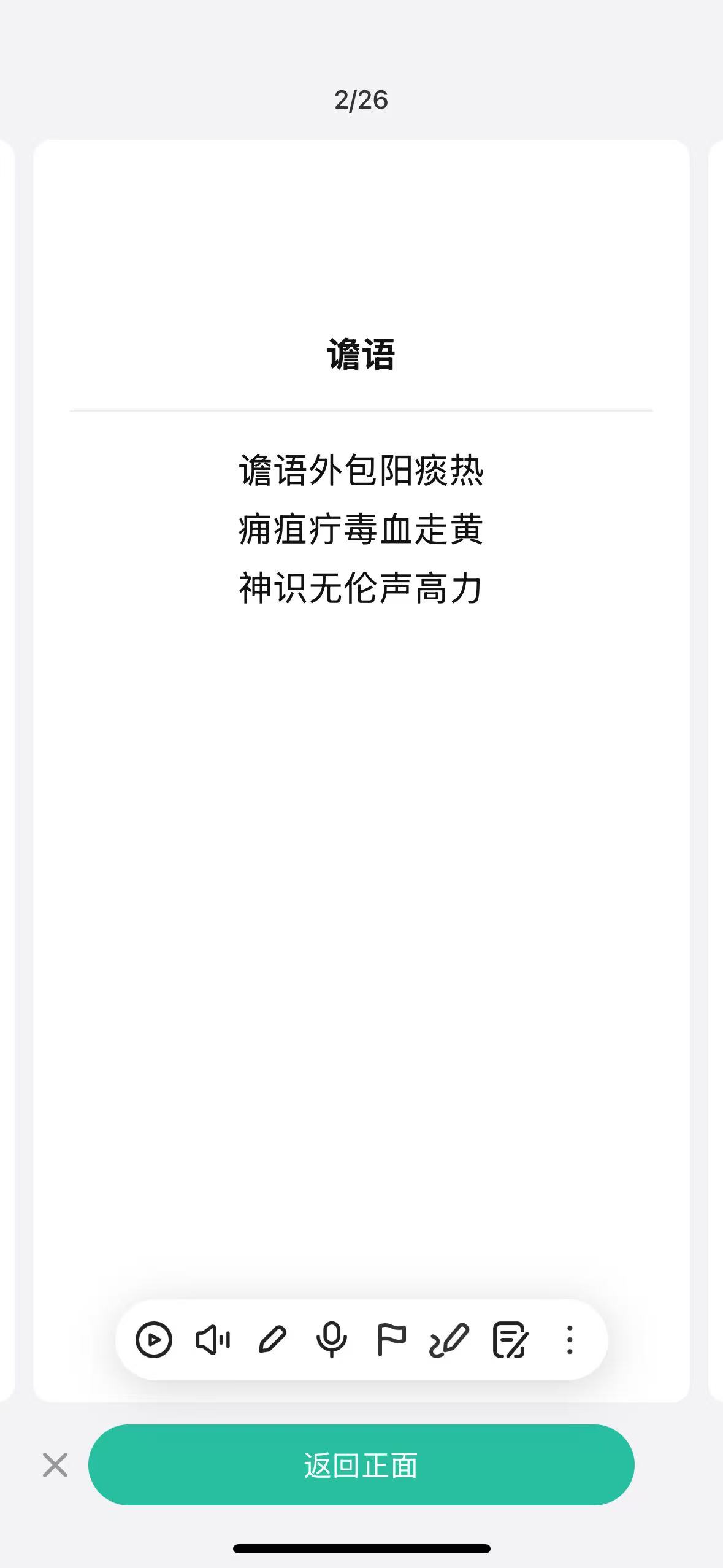Screen dimensions: 723x1568
Task: Edit the card with the pencil icon
Action: click(x=272, y=1340)
